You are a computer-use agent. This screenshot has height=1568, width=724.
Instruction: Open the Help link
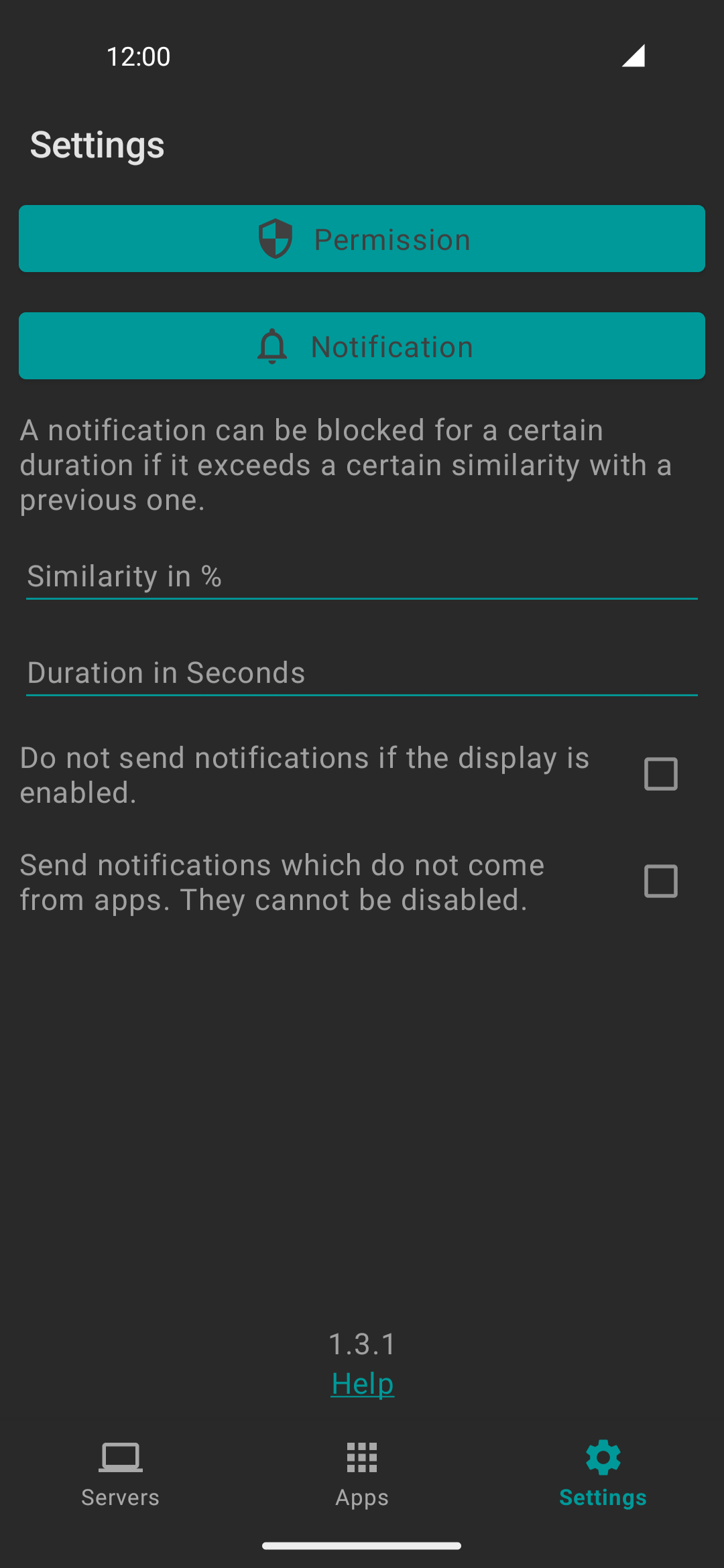(363, 1383)
